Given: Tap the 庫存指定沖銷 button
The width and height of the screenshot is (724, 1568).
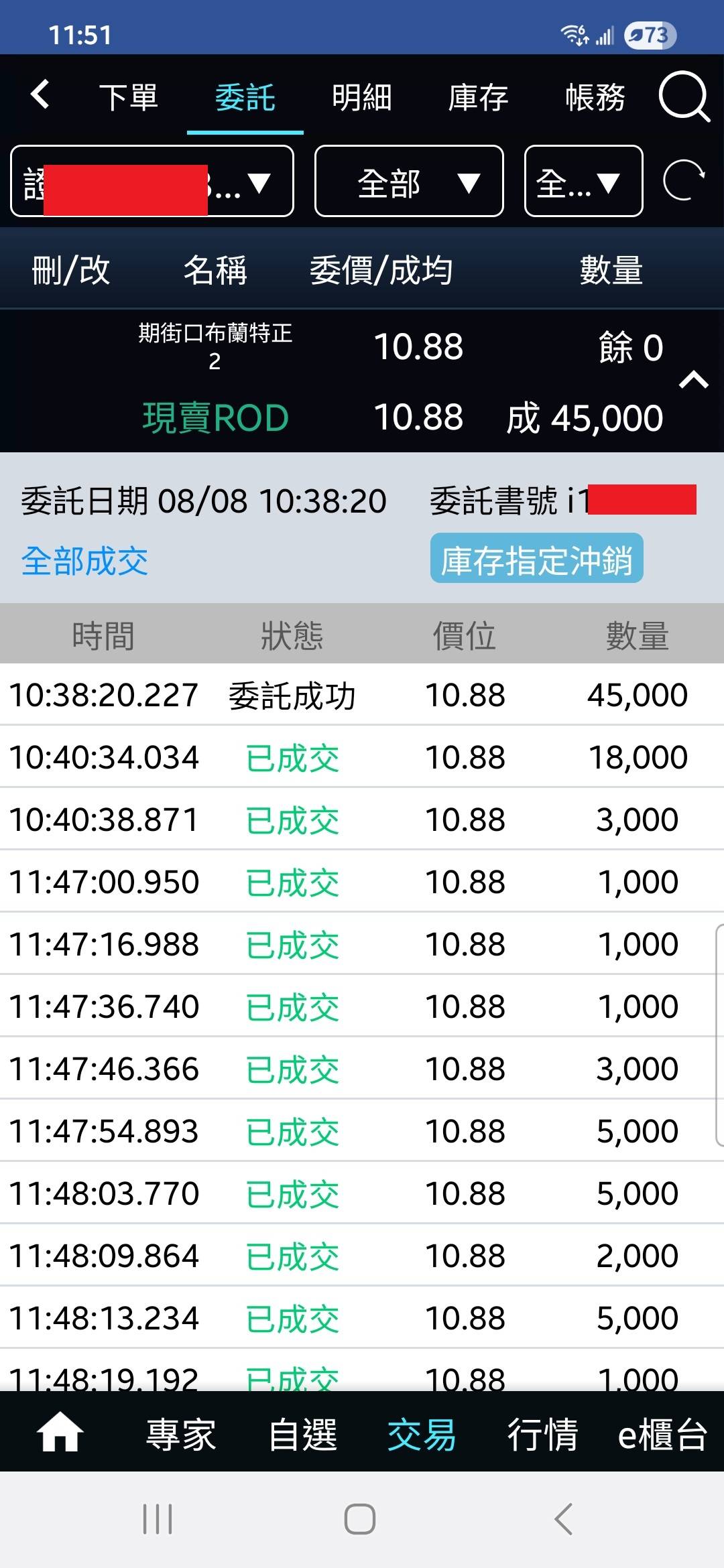Looking at the screenshot, I should pyautogui.click(x=536, y=558).
